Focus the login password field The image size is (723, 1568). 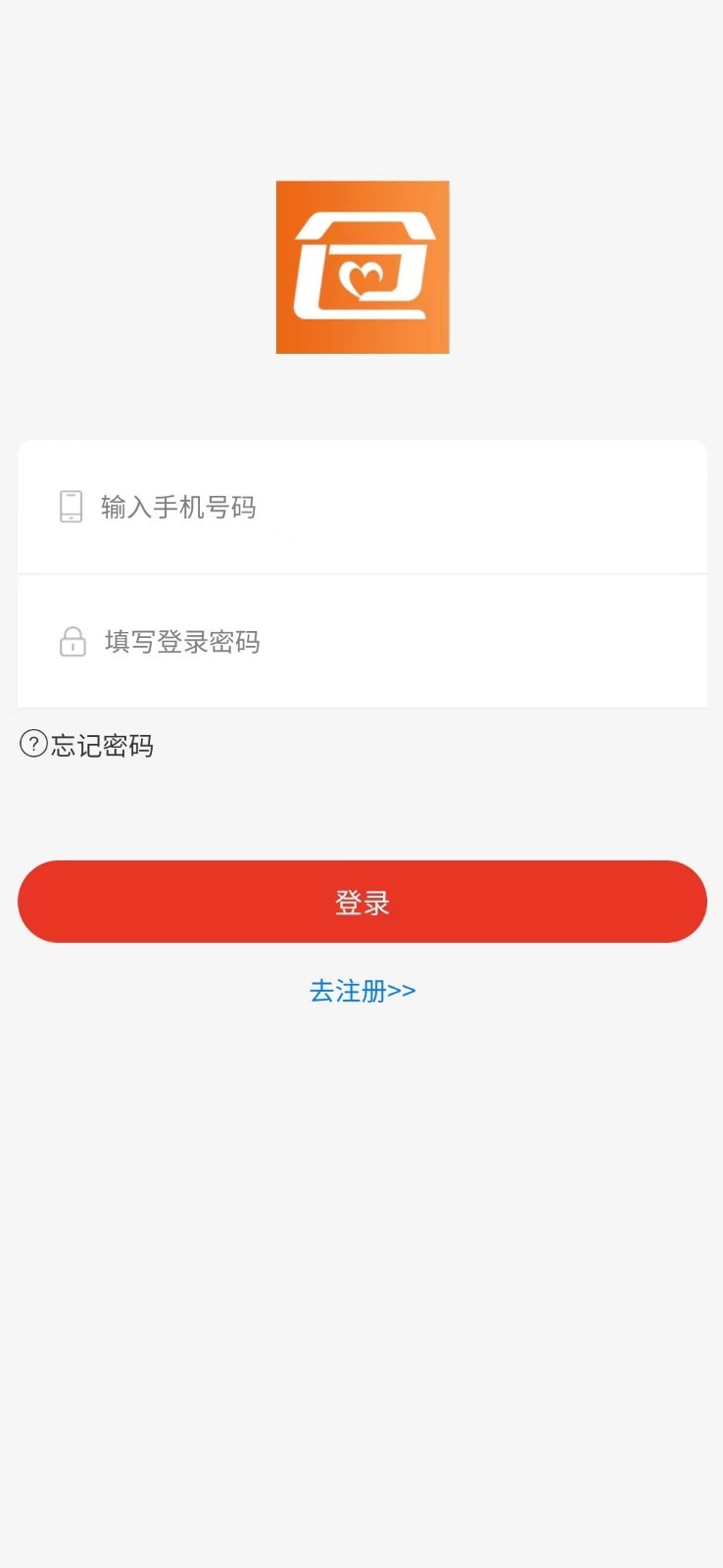(361, 642)
